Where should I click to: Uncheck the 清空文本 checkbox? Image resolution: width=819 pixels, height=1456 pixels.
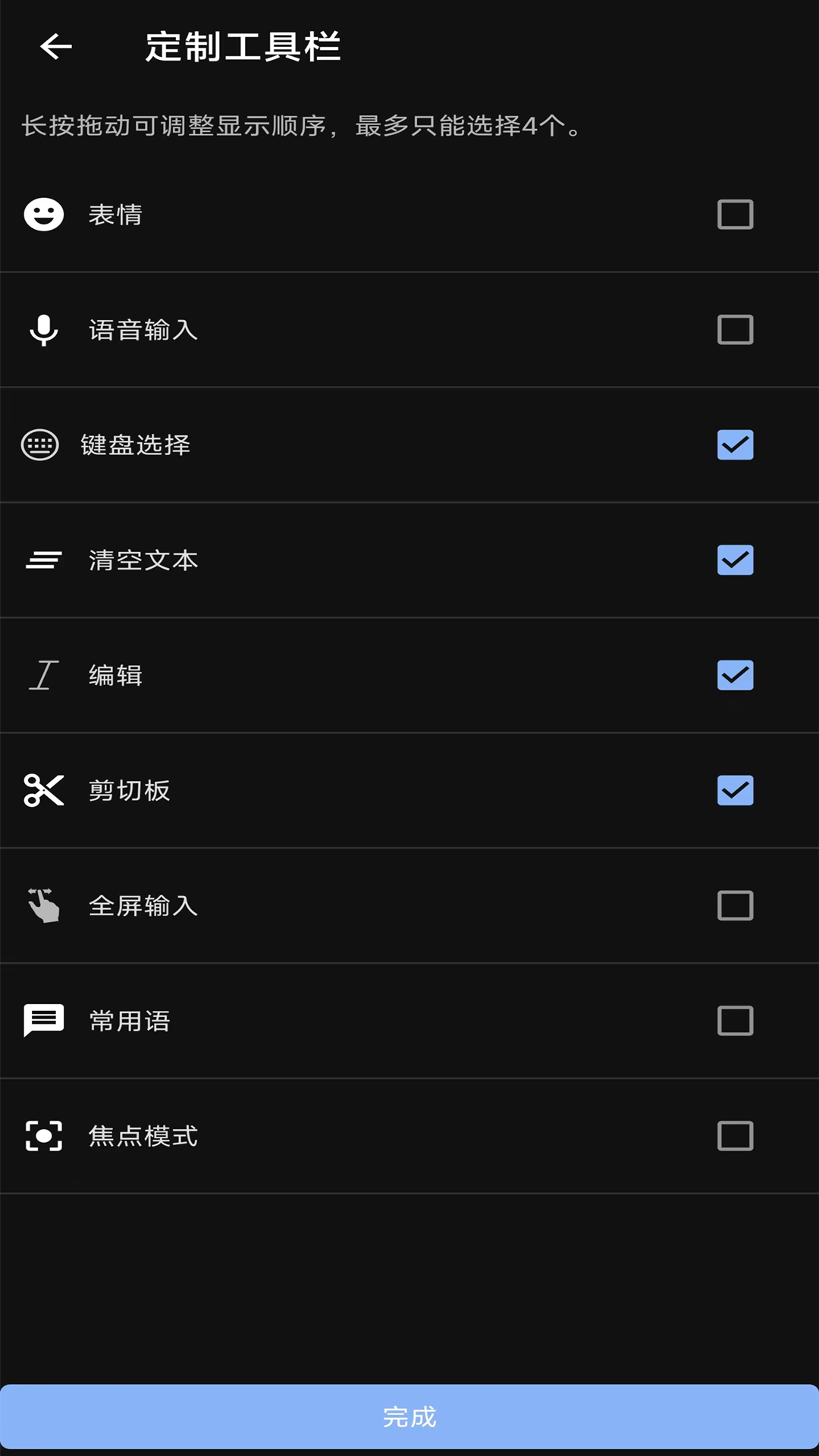pyautogui.click(x=735, y=561)
